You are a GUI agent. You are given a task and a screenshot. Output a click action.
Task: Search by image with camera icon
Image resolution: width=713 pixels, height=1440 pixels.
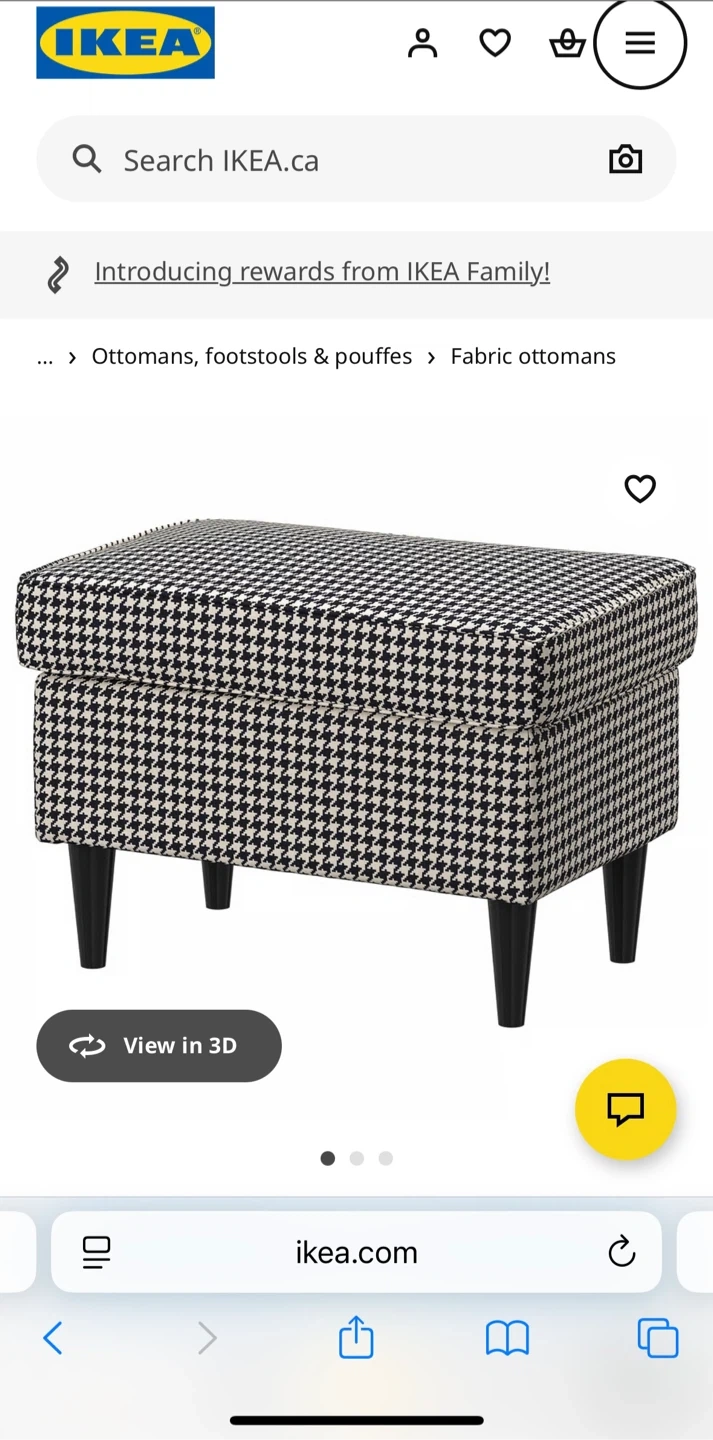(625, 160)
